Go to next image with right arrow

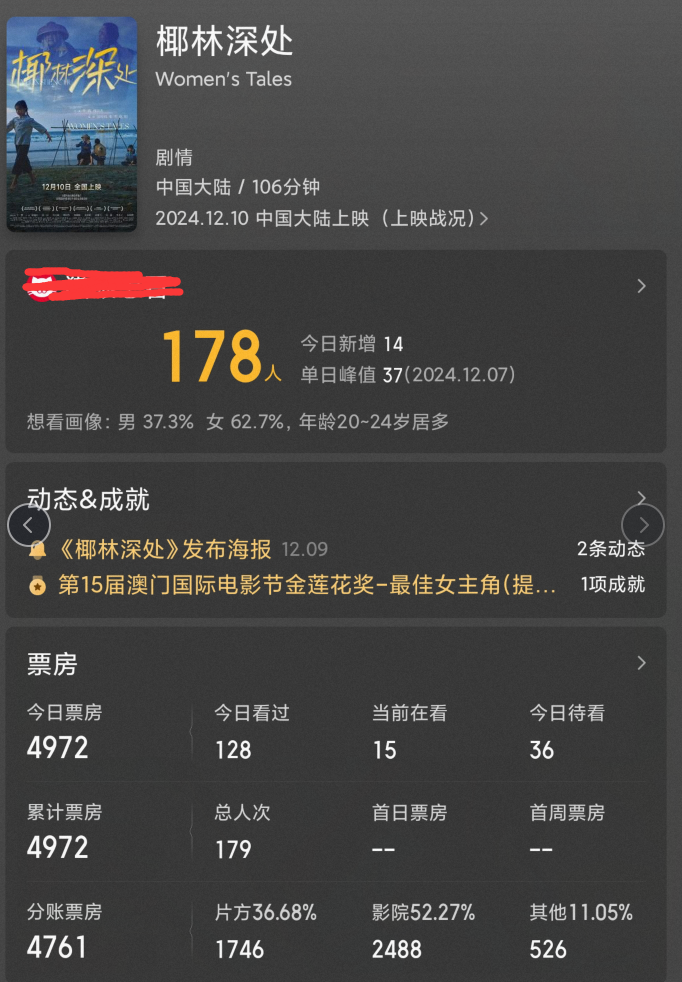coord(643,525)
